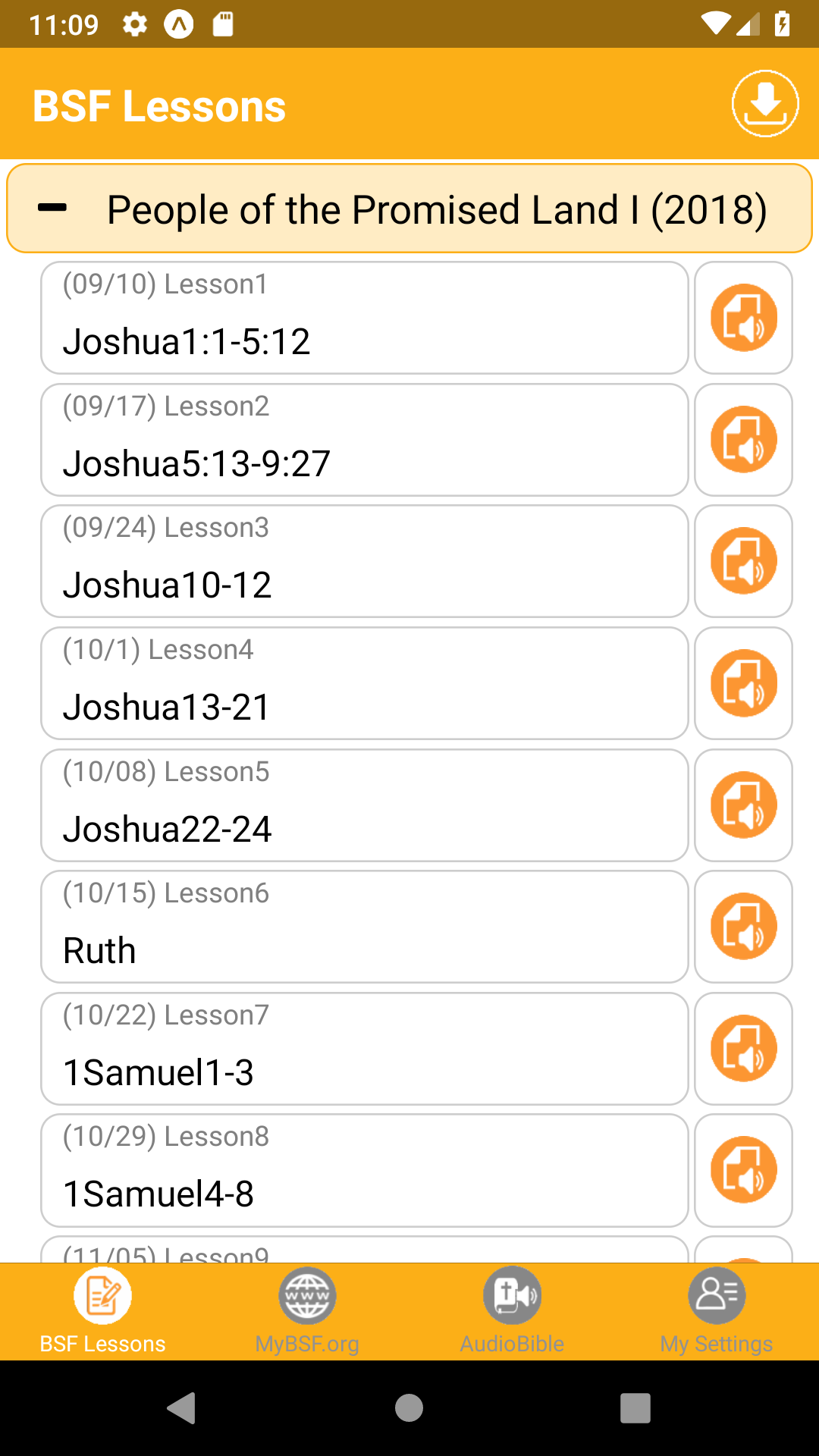Play audio for Lesson2 Joshua5:13-9:27
The height and width of the screenshot is (1456, 819).
[743, 440]
